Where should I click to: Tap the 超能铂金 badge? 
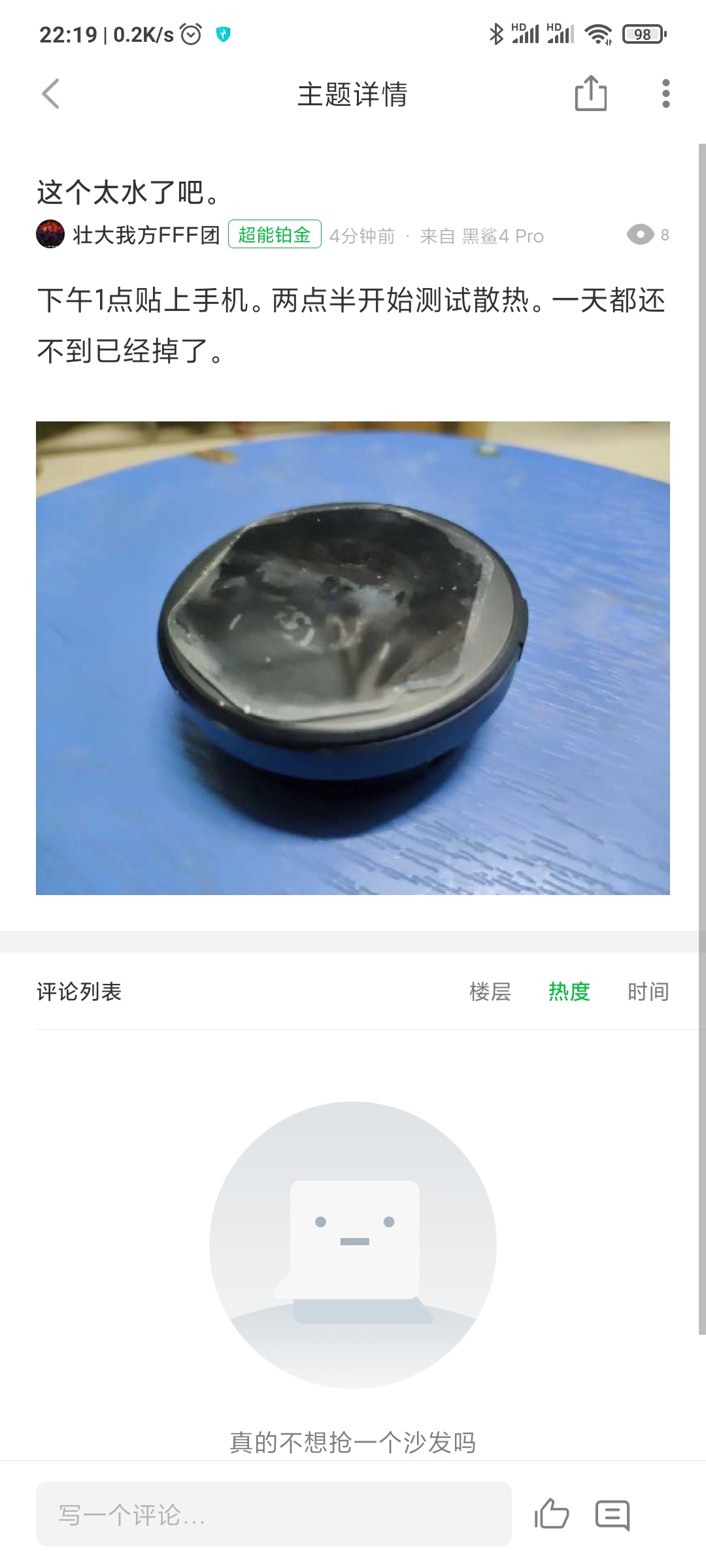click(275, 235)
